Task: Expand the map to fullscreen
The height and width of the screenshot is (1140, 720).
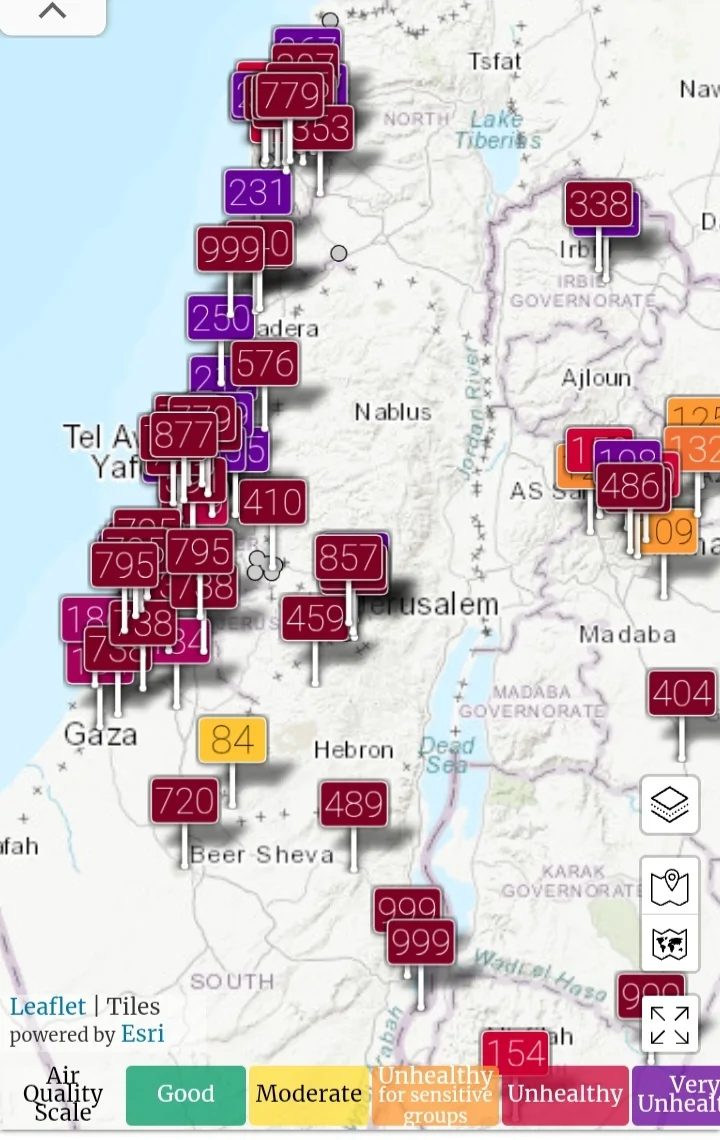Action: coord(669,1024)
